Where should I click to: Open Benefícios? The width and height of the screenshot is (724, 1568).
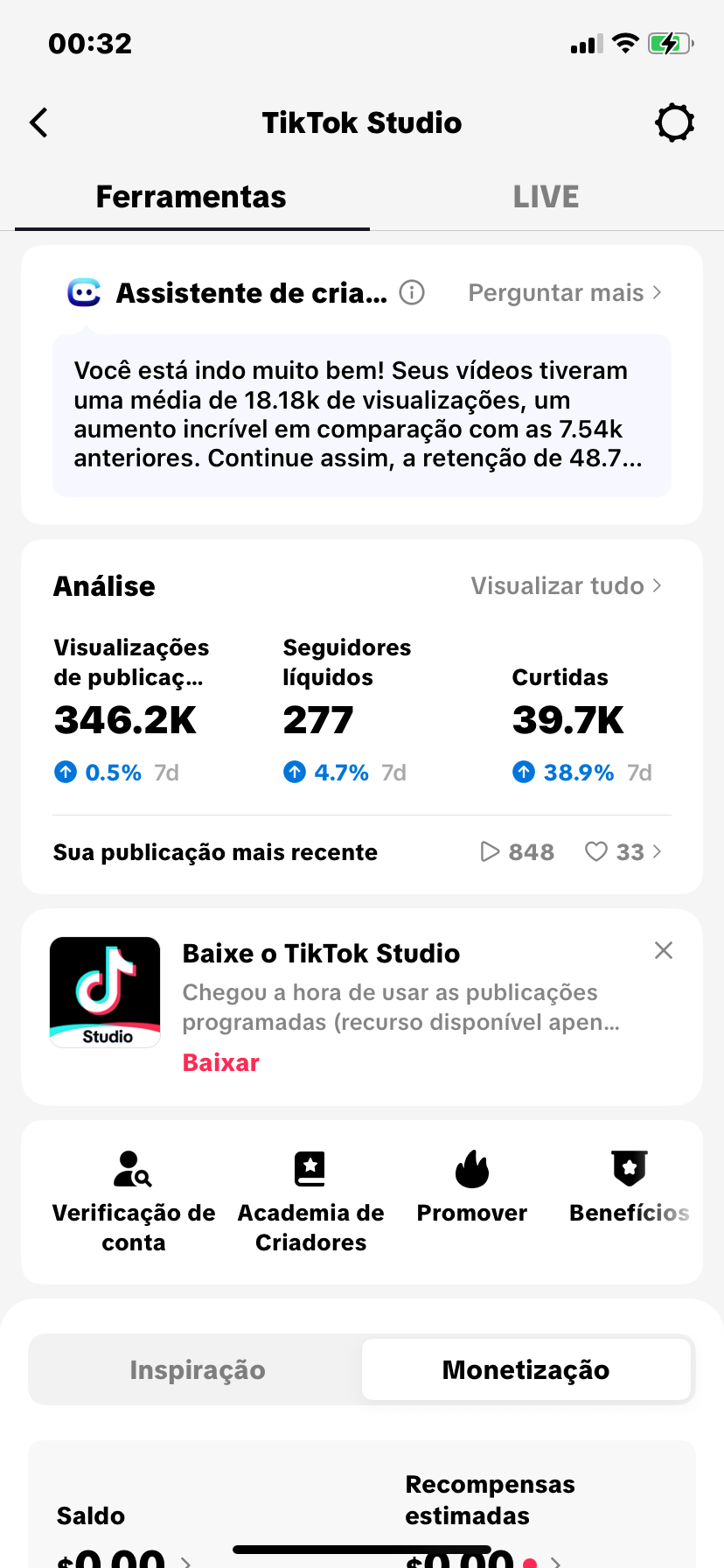[x=630, y=1188]
